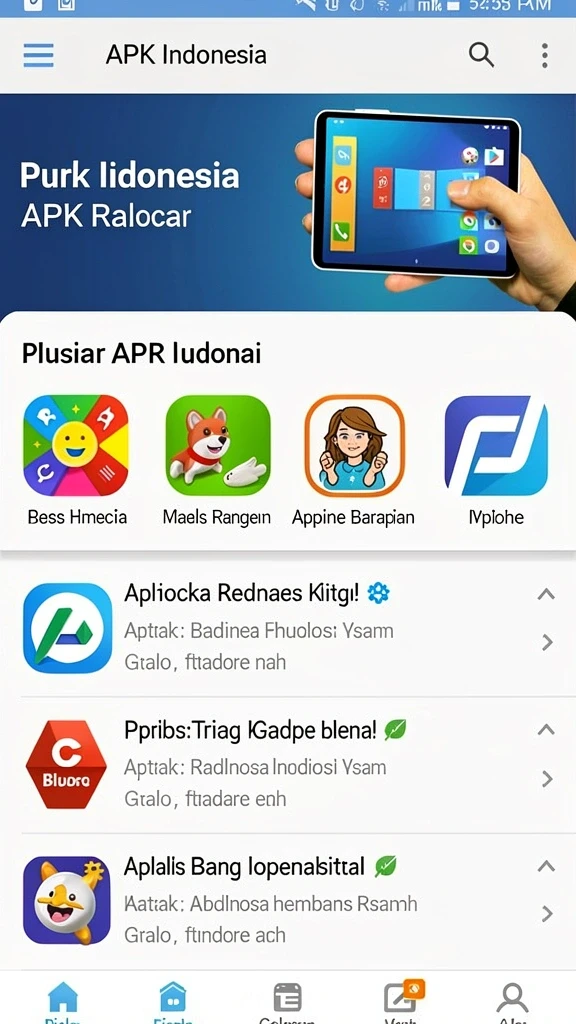576x1024 pixels.
Task: Tap the search magnifier icon
Action: [481, 56]
